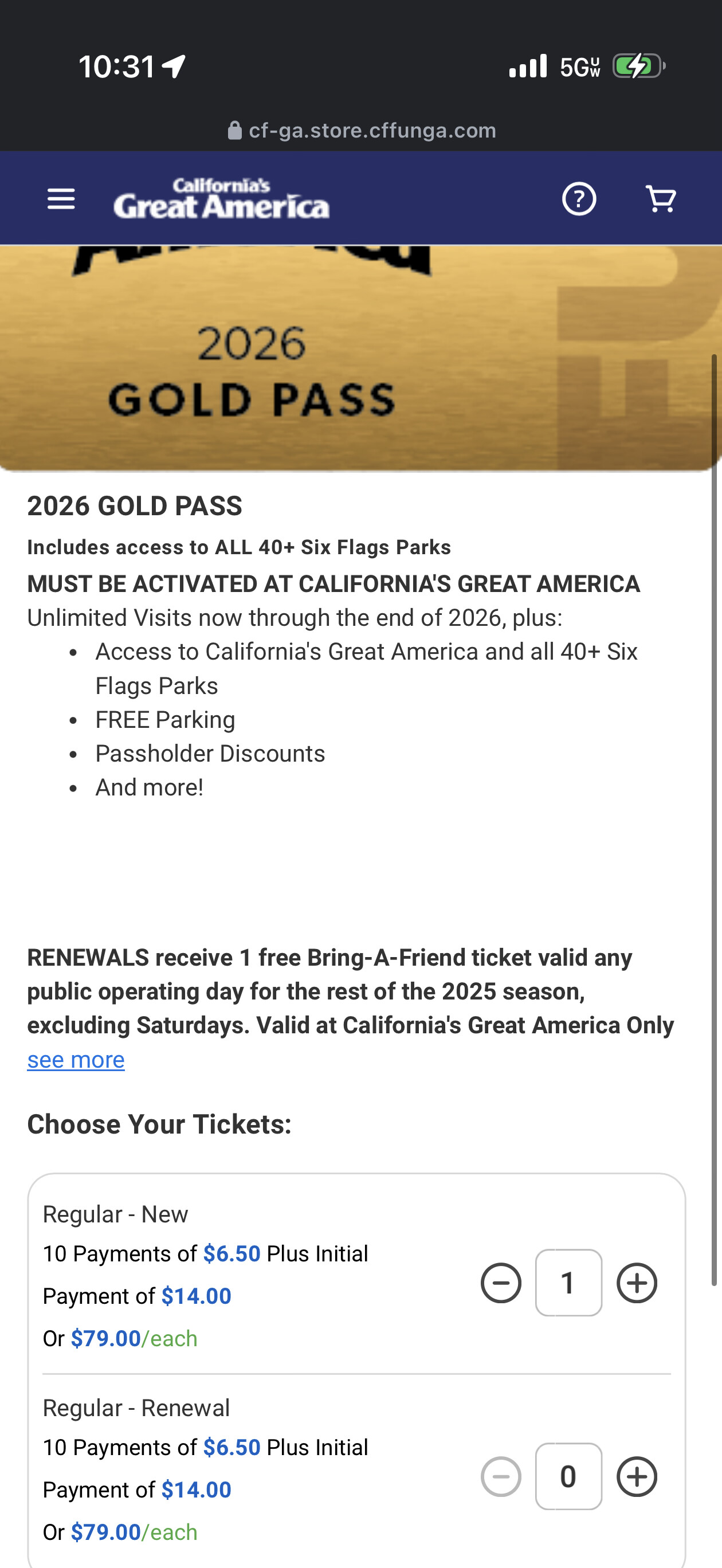Increase Regular - New ticket quantity
Screen dimensions: 722x1568
click(637, 1283)
